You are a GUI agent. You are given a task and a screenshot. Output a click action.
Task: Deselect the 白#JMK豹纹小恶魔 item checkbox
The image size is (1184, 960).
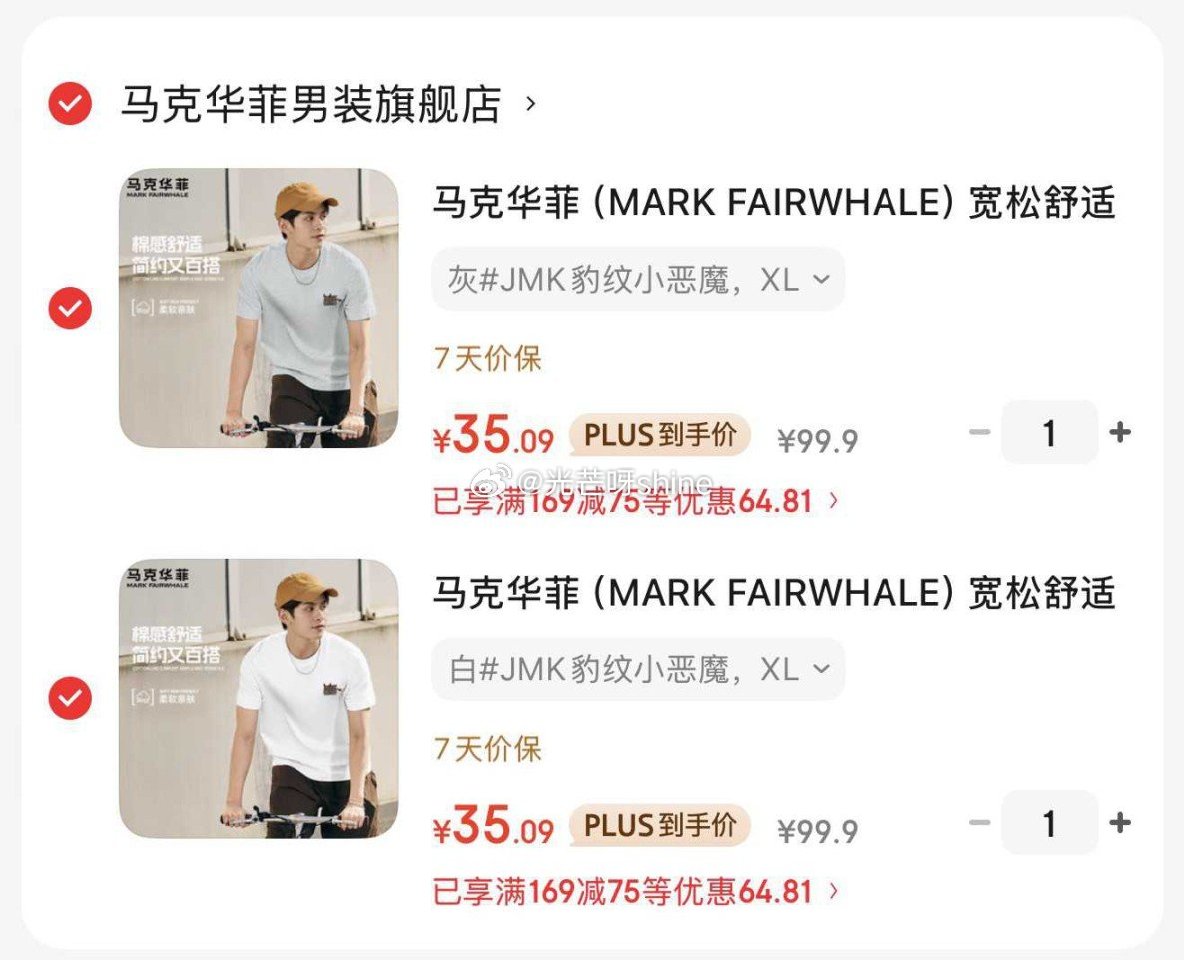(x=70, y=698)
